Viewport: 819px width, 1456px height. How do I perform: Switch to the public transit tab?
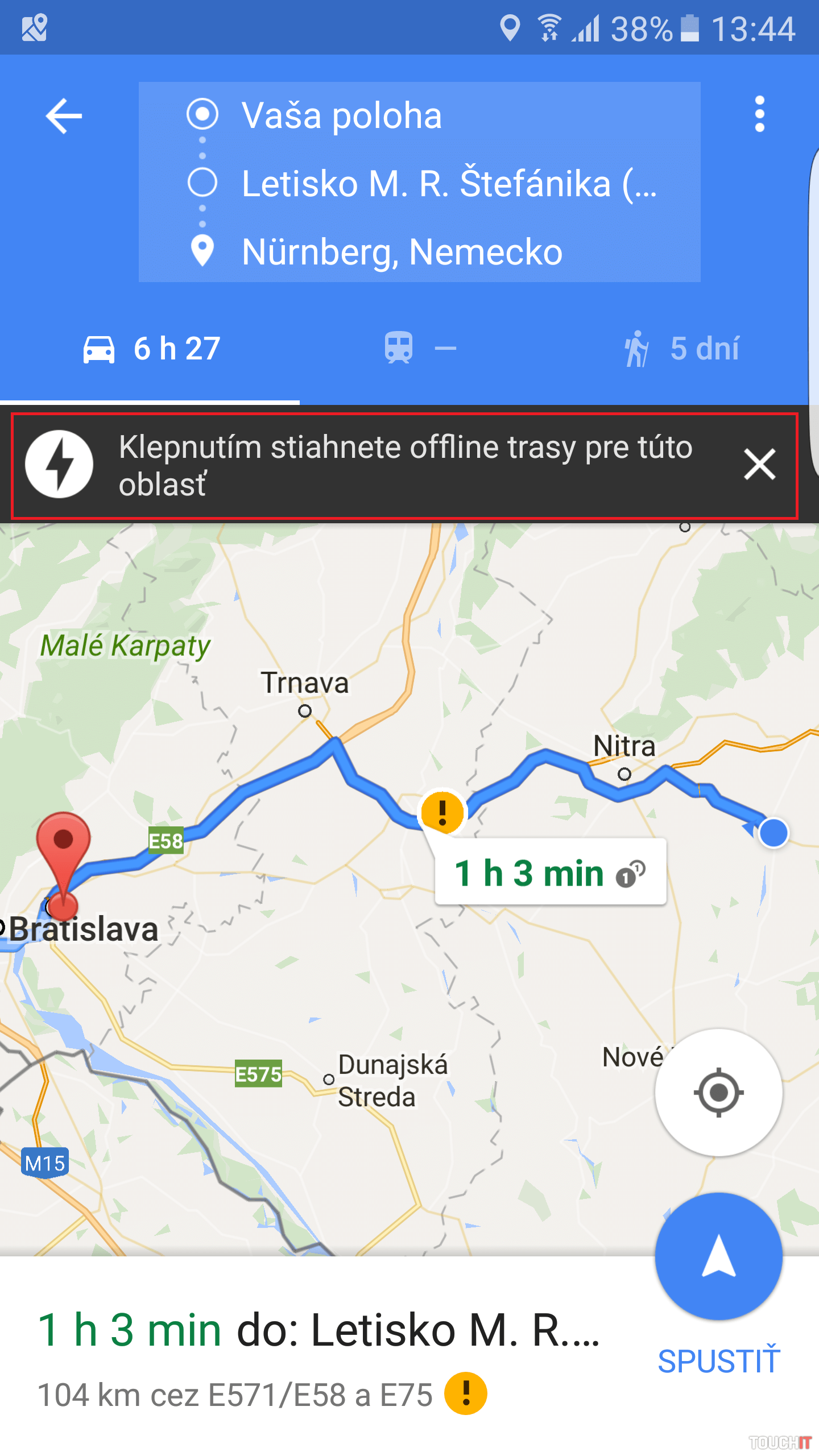pyautogui.click(x=420, y=348)
